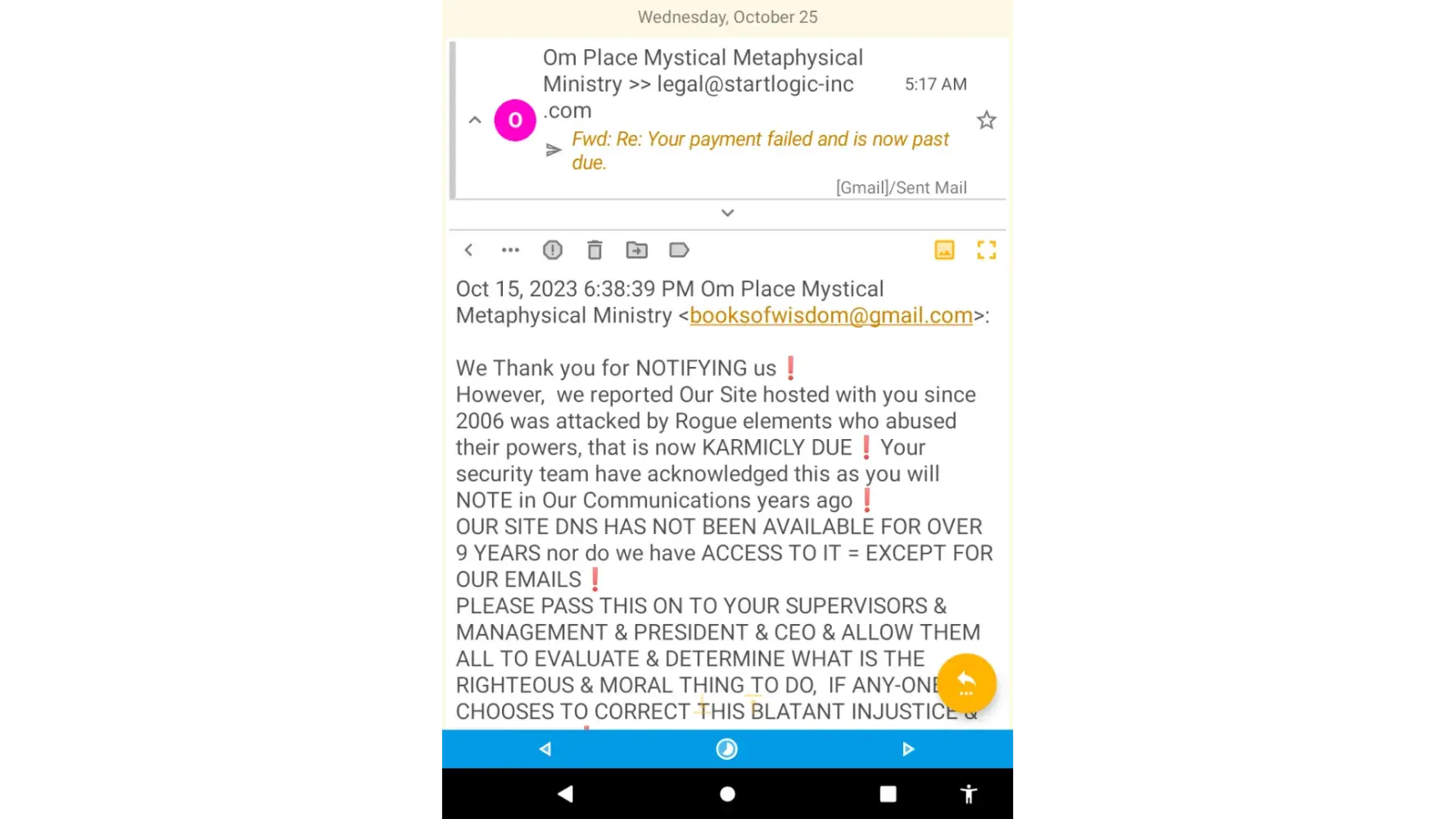
Task: Go to next message in blue bar
Action: coord(908,749)
